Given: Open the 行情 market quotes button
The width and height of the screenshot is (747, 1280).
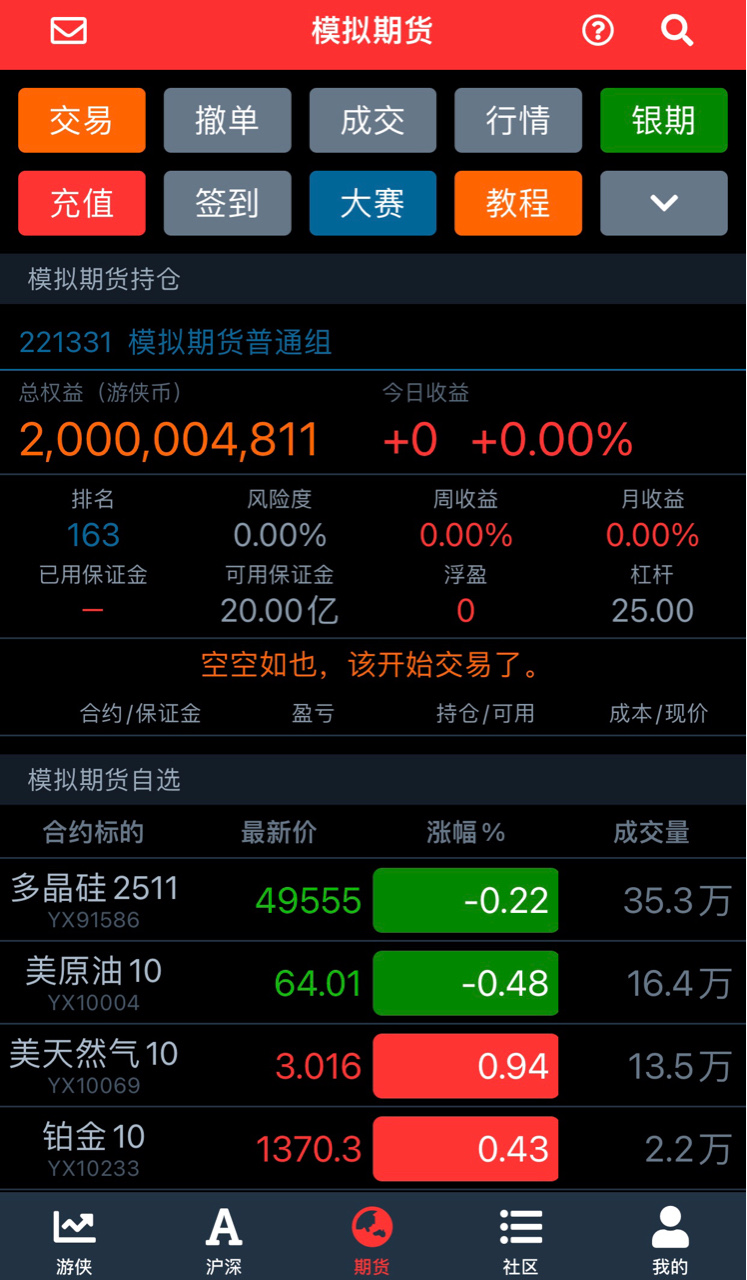Looking at the screenshot, I should [518, 120].
